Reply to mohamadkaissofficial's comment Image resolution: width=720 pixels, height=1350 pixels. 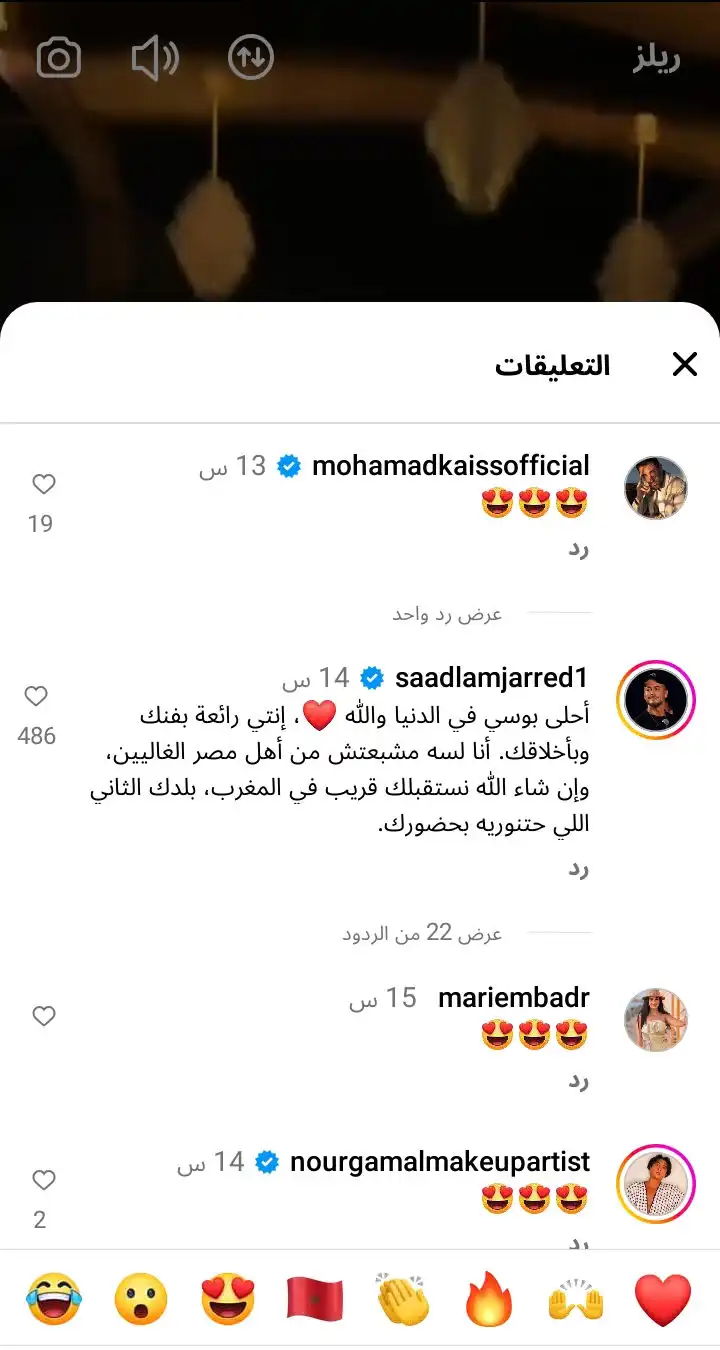coord(578,551)
